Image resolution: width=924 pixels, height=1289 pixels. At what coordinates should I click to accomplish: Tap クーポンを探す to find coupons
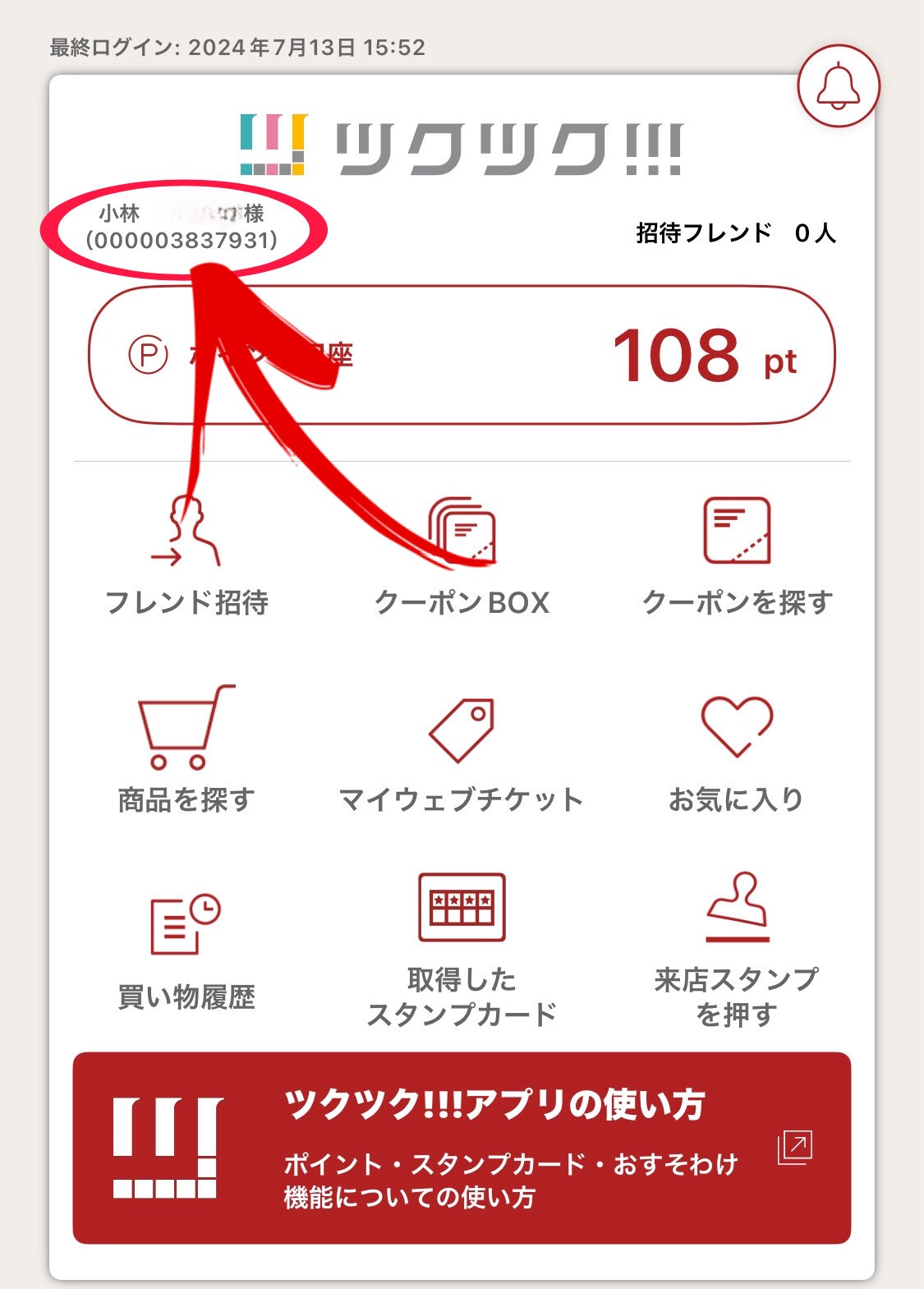[x=737, y=559]
